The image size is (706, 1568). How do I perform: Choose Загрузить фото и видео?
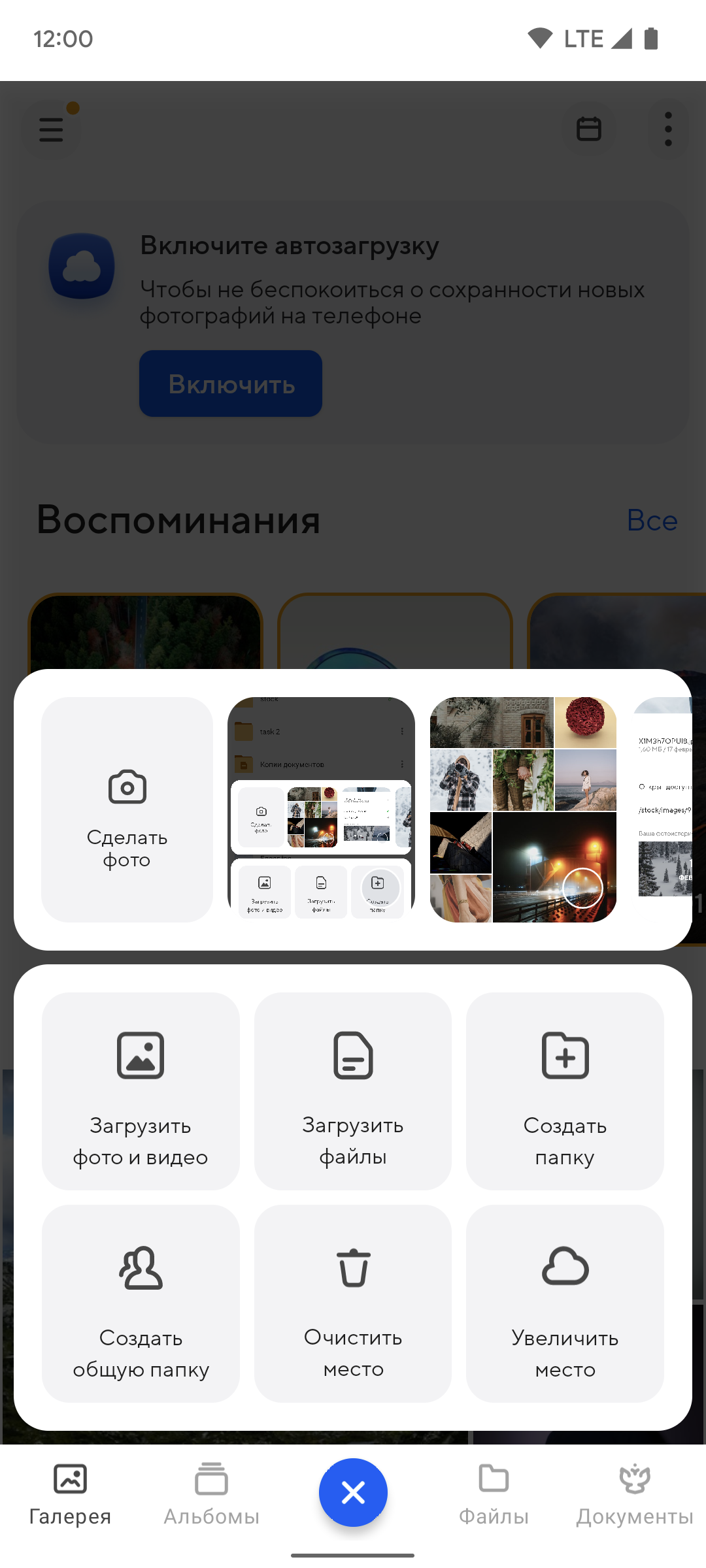pyautogui.click(x=141, y=1091)
